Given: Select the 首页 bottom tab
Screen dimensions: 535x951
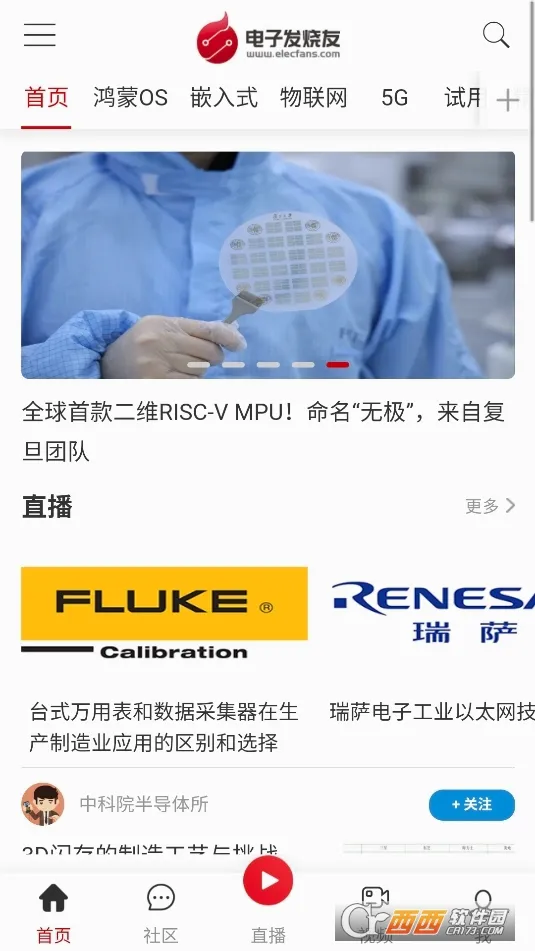Looking at the screenshot, I should 53,914.
